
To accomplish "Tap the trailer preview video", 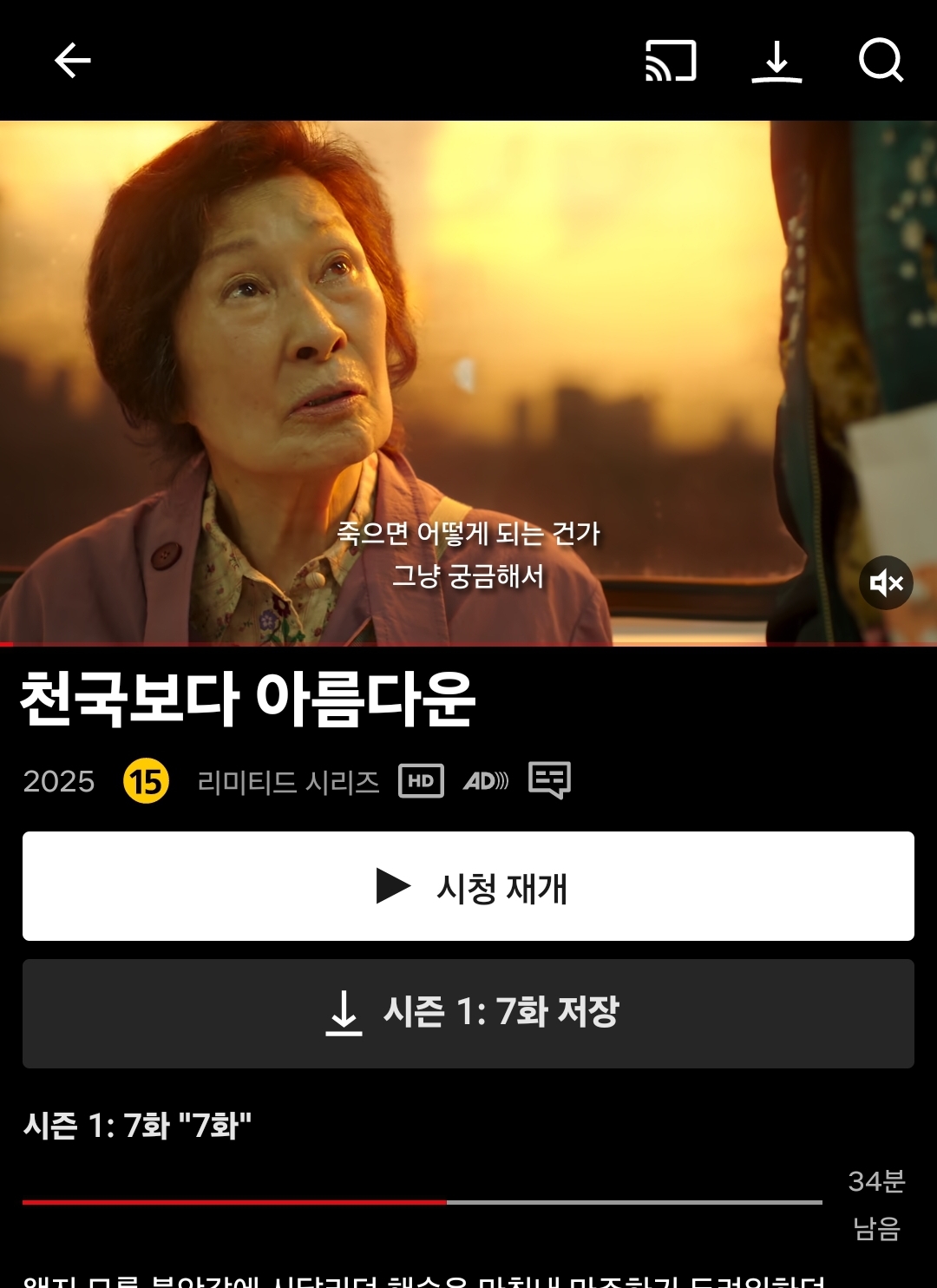I will pos(468,384).
